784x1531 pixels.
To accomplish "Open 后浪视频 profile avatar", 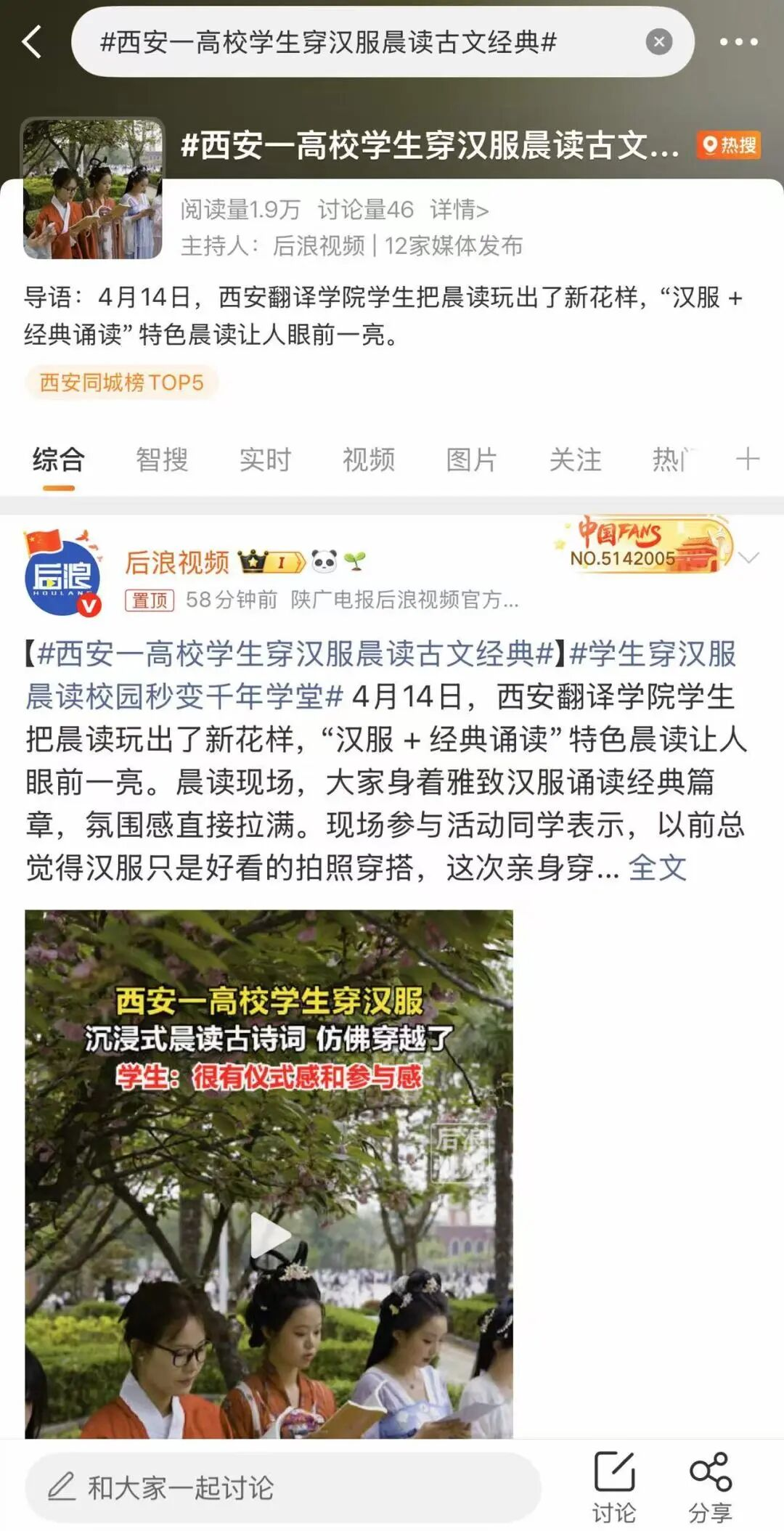I will pos(63,577).
